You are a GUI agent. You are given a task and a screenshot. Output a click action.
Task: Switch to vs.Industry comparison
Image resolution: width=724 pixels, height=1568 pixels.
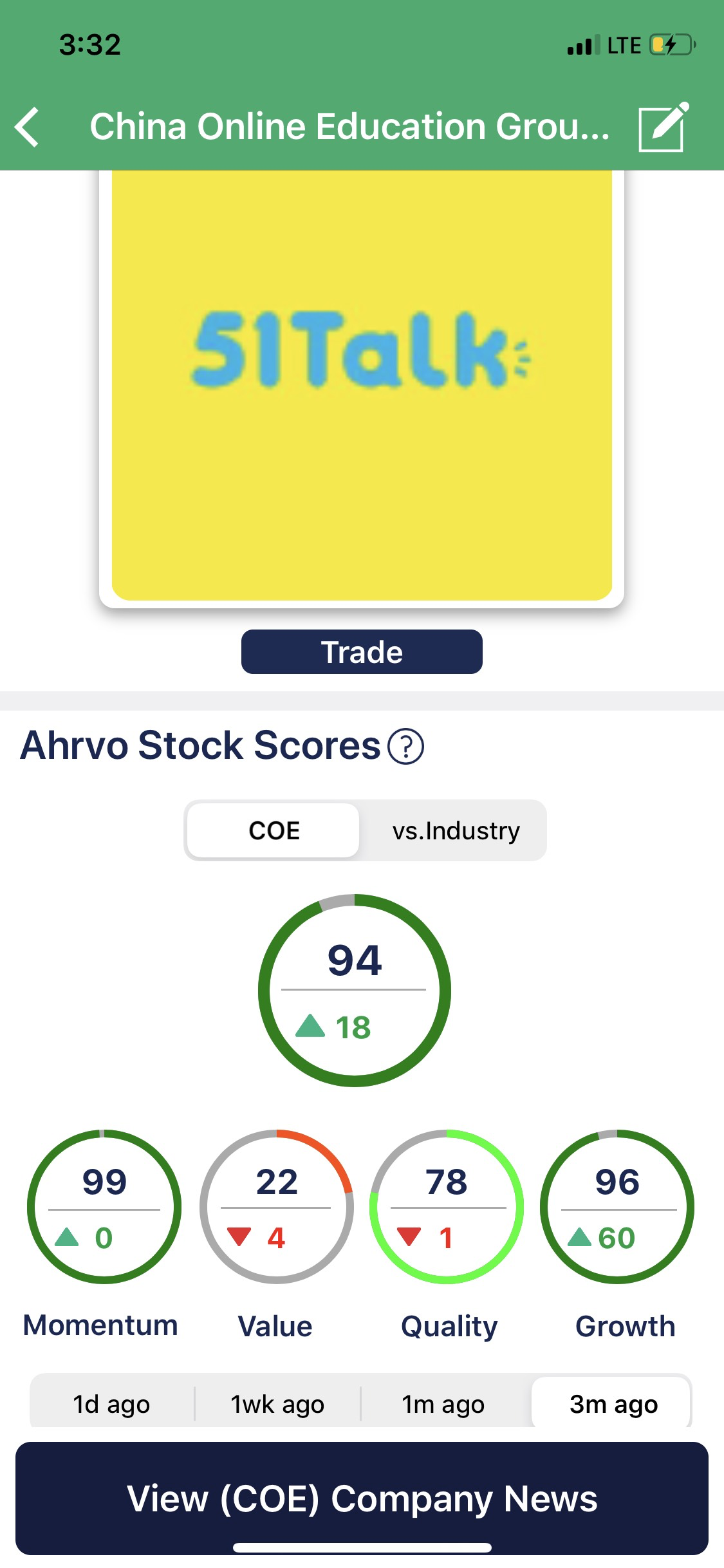point(456,830)
